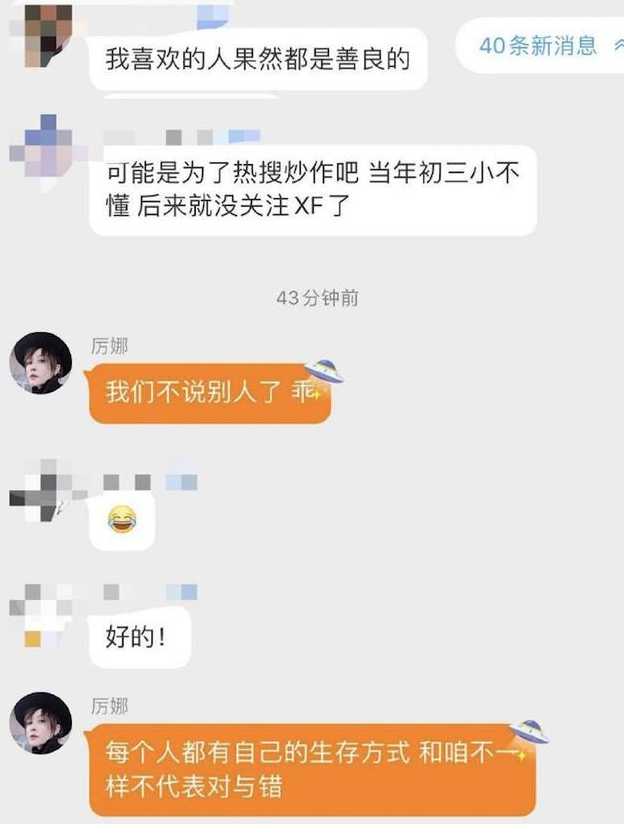Open 厉娜's avatar beside 我们不说别人了
Image resolution: width=624 pixels, height=824 pixels.
click(40, 363)
